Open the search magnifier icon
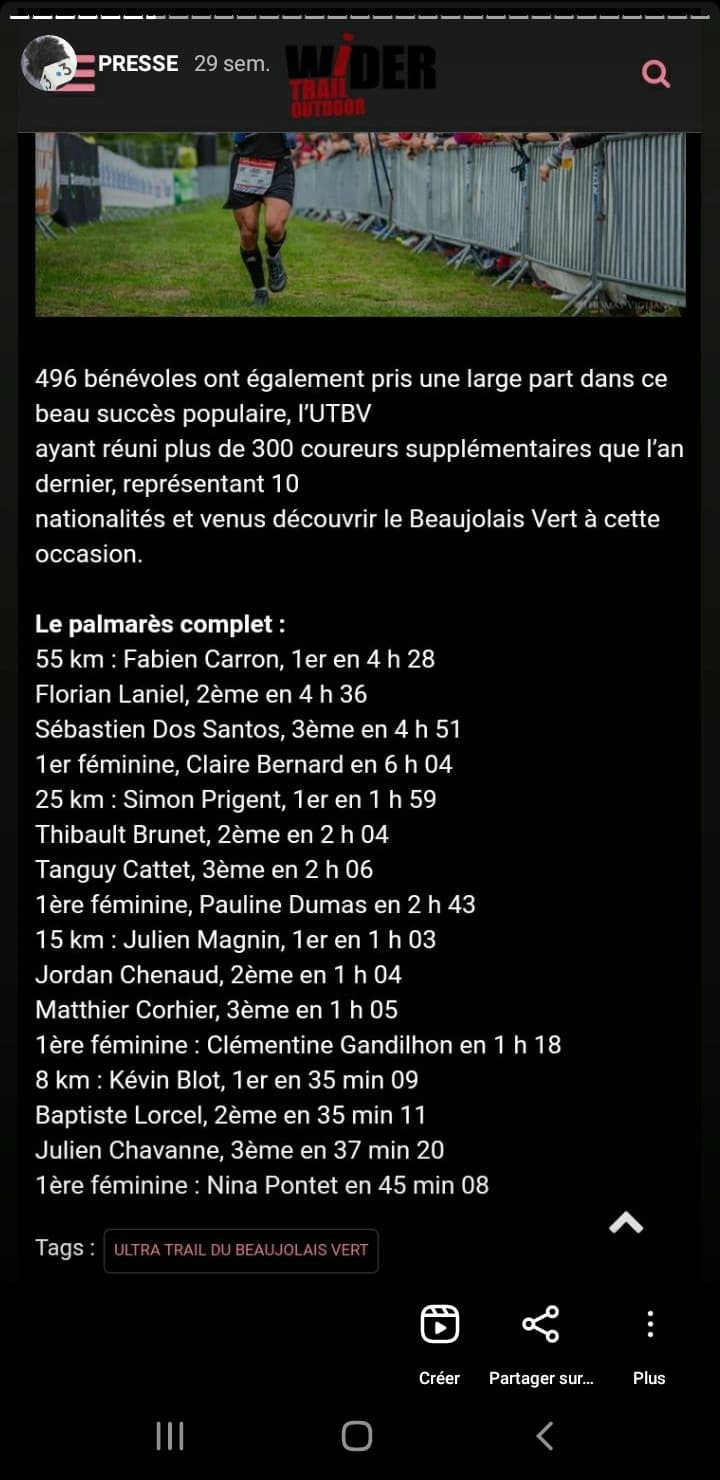This screenshot has height=1480, width=720. (x=655, y=73)
